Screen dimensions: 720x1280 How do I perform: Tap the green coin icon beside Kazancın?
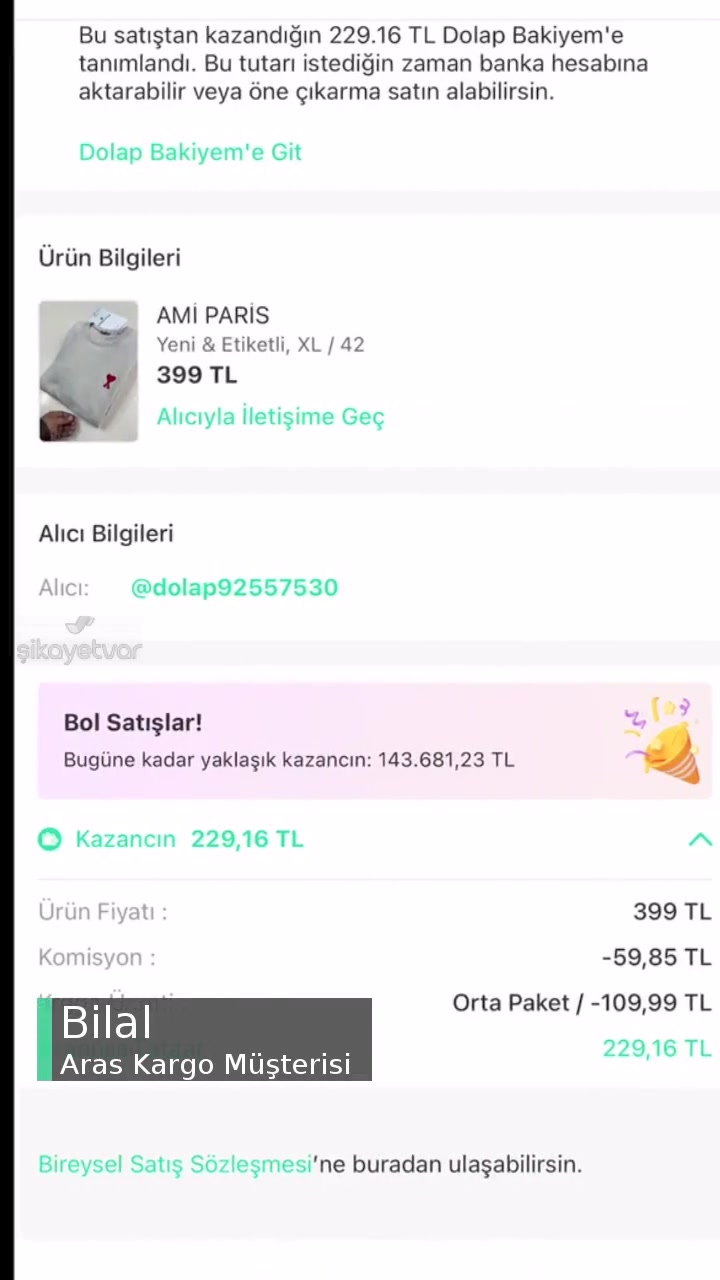coord(50,839)
